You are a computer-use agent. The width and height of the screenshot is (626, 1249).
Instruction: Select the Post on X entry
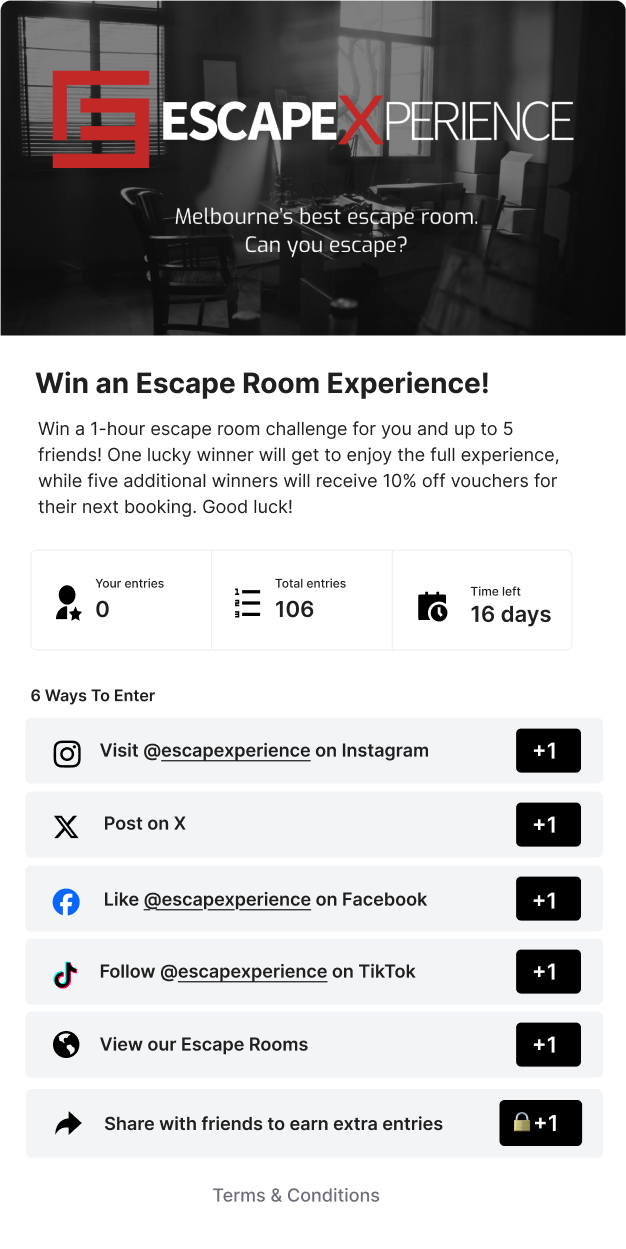pos(145,825)
